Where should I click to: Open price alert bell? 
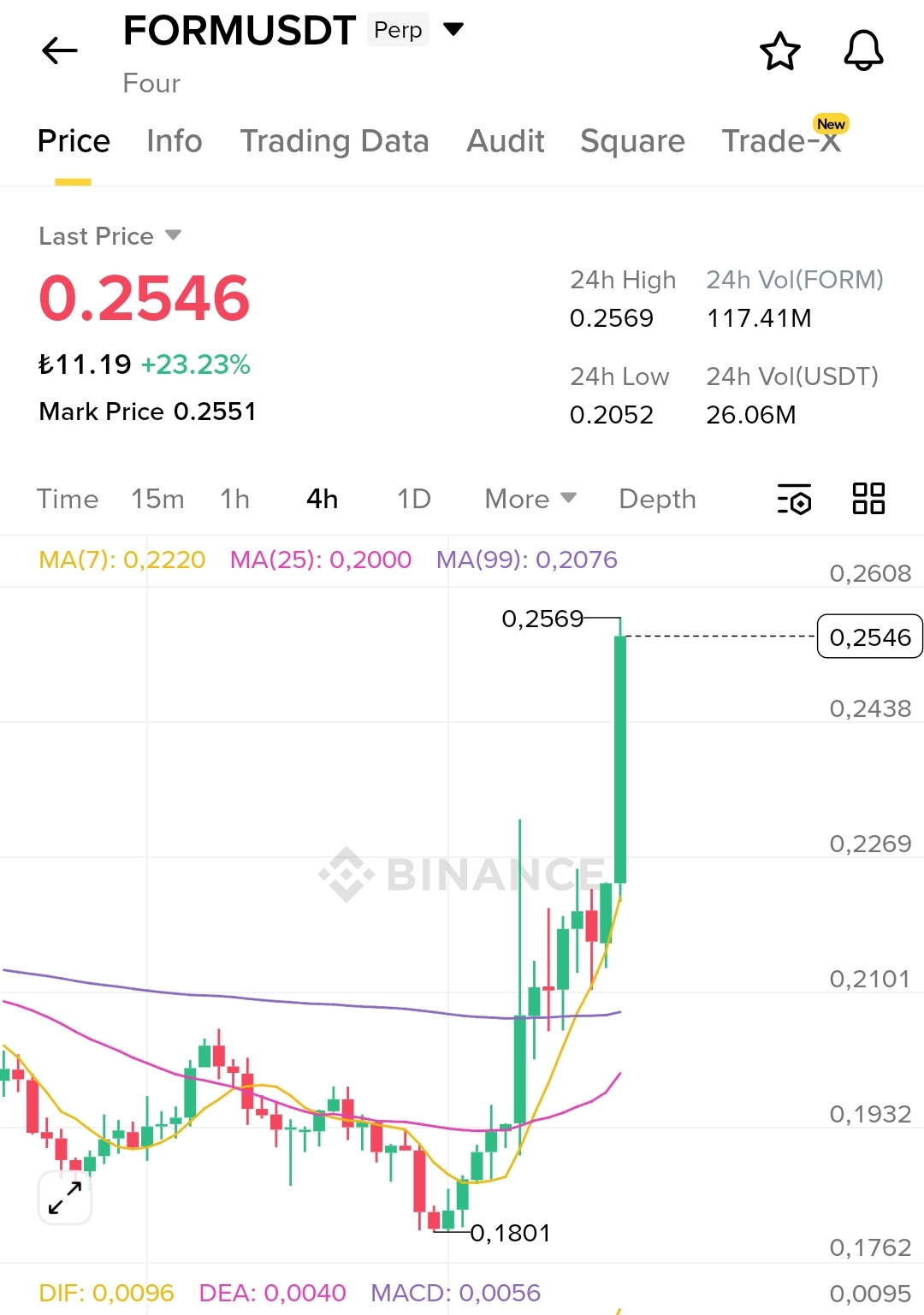click(x=863, y=51)
